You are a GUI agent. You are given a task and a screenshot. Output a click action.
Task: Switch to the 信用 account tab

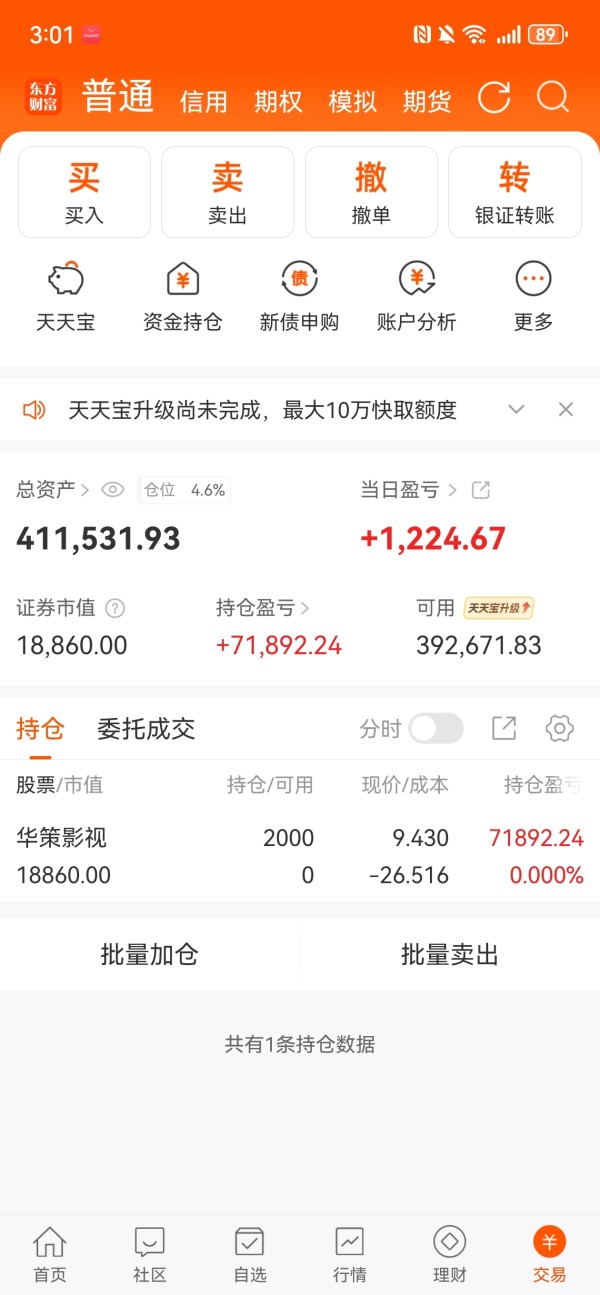click(204, 101)
